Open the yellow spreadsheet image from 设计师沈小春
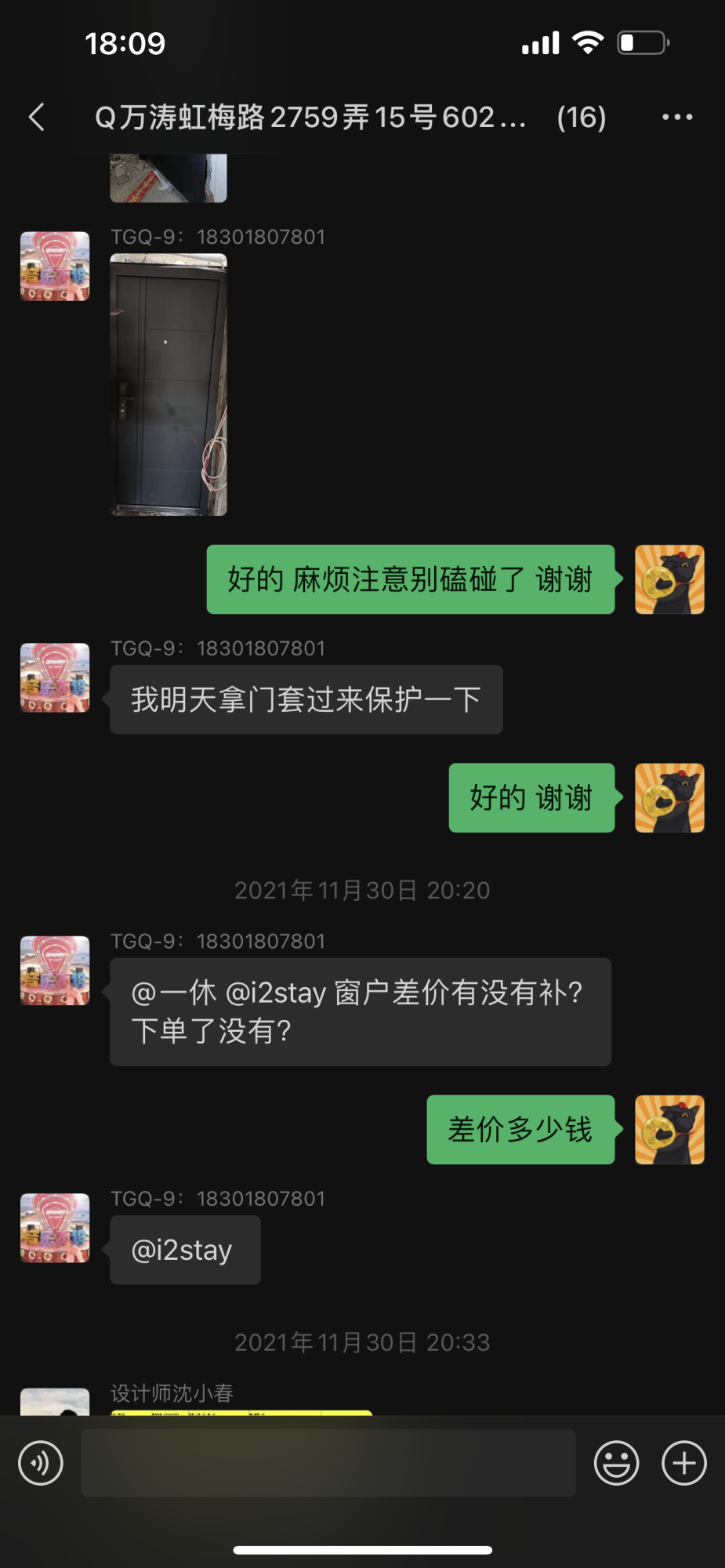The width and height of the screenshot is (725, 1568). 241,1412
